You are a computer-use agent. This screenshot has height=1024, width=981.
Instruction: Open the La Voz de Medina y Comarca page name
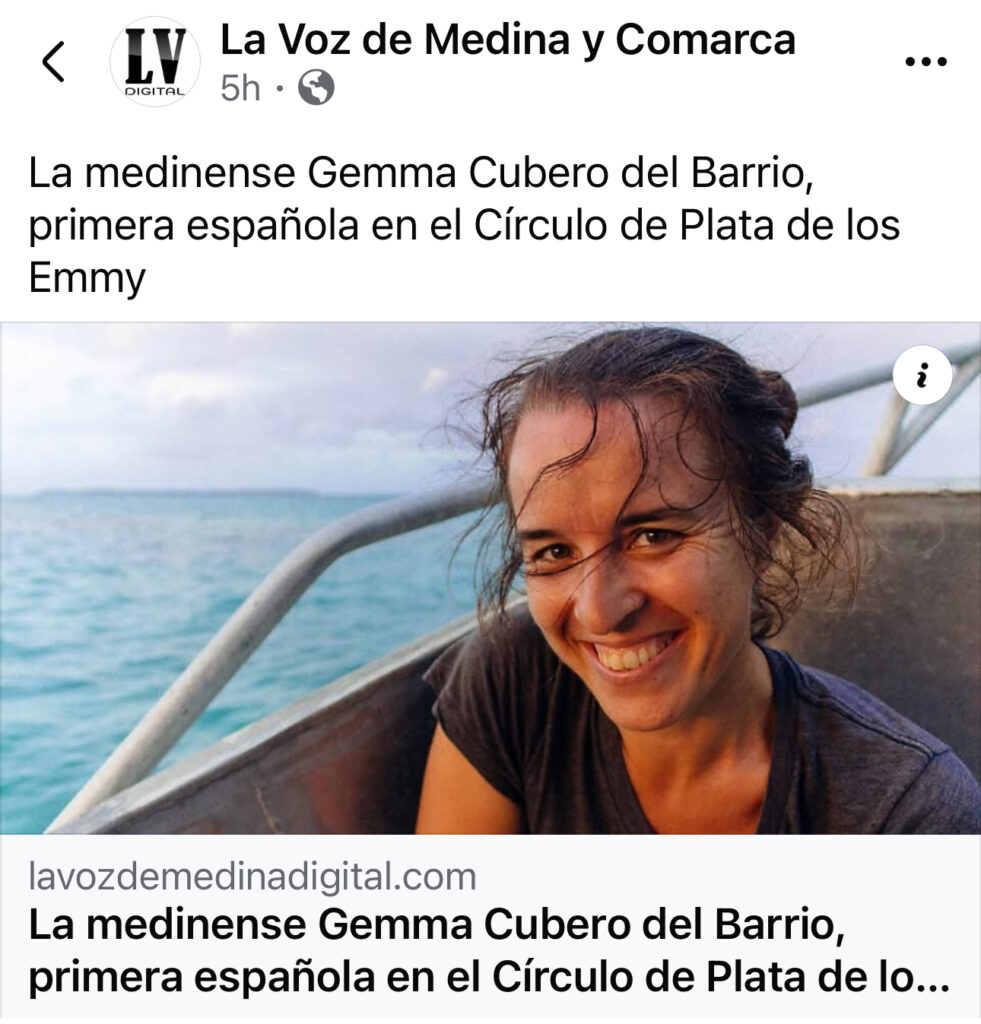(507, 40)
